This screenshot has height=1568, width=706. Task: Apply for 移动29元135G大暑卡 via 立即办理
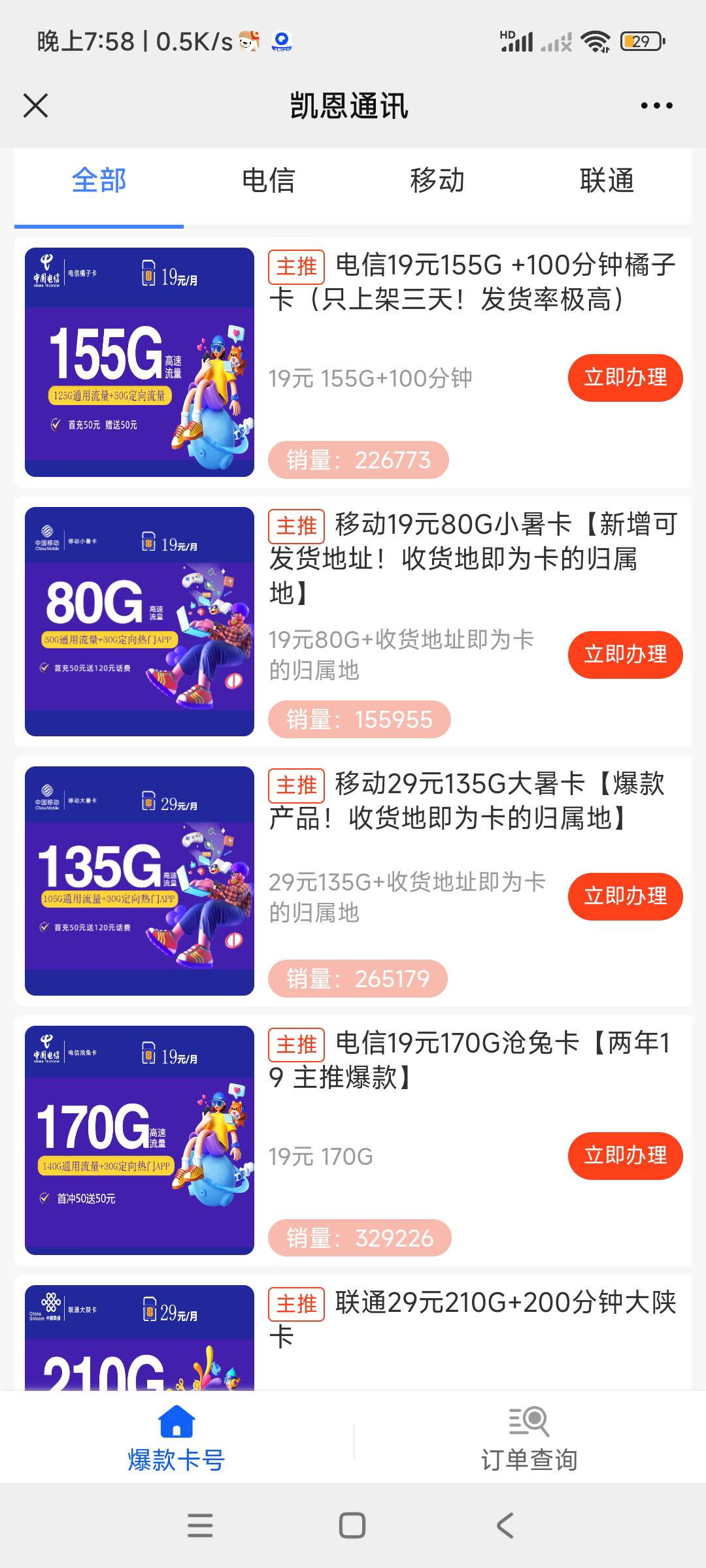coord(625,896)
